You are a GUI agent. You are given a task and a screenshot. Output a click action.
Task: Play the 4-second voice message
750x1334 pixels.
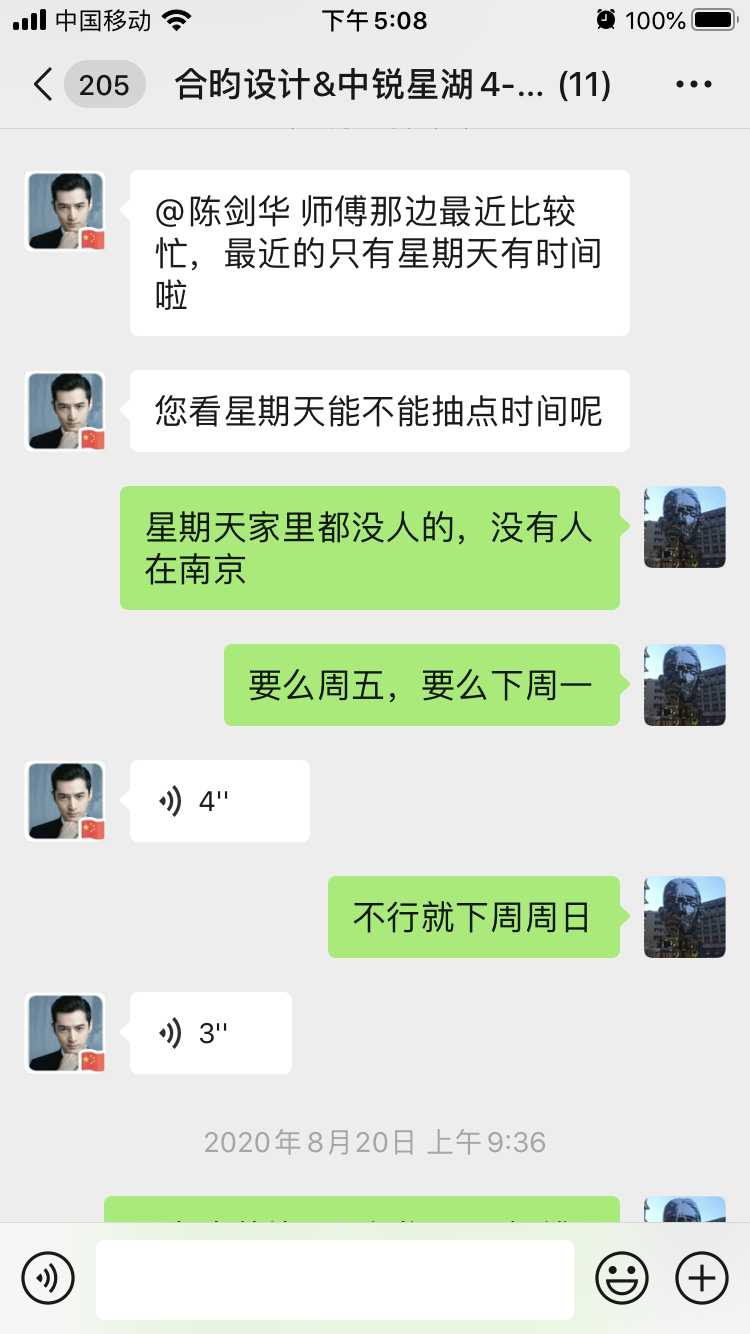tap(219, 801)
